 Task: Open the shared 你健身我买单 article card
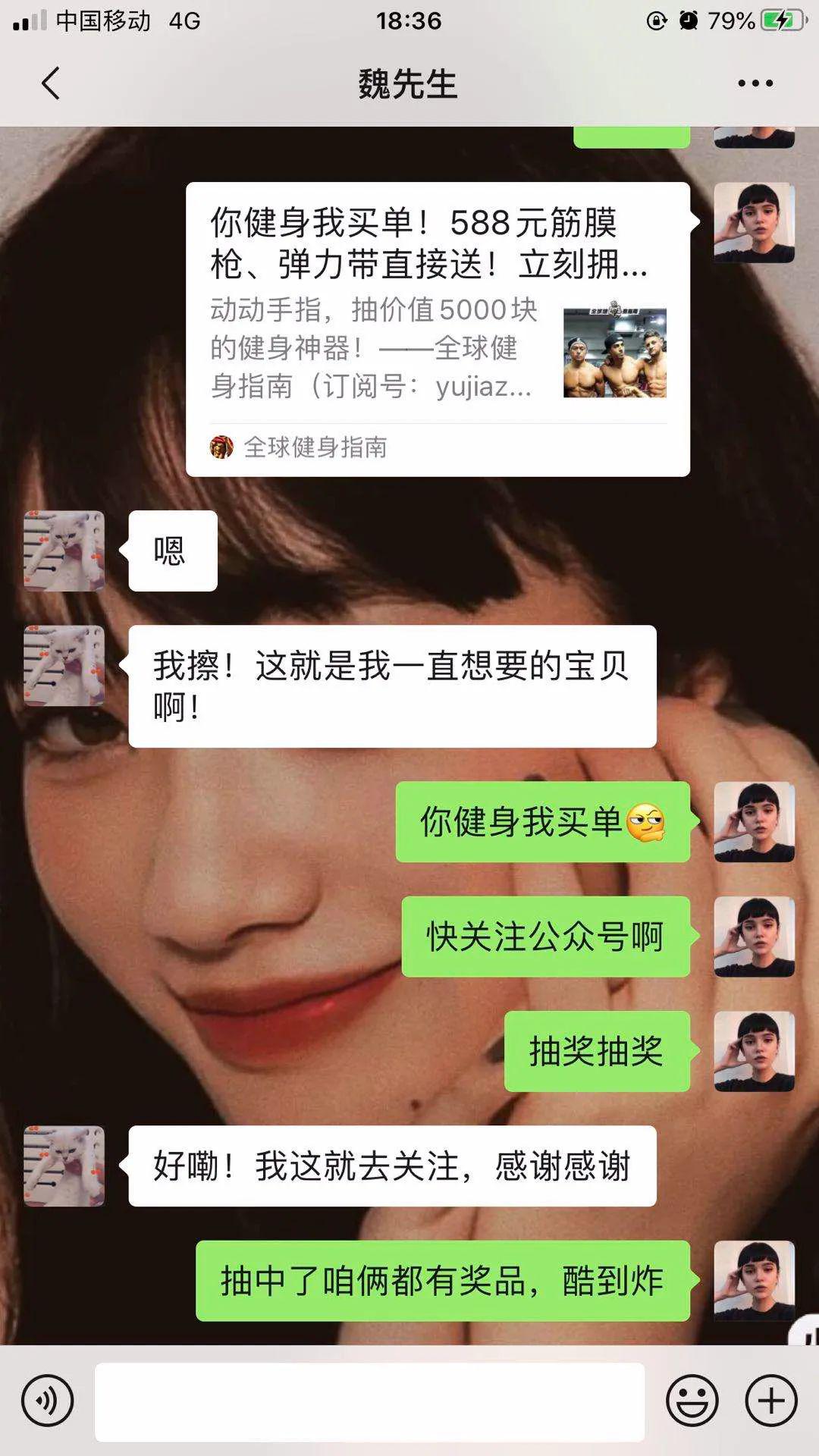[438, 329]
